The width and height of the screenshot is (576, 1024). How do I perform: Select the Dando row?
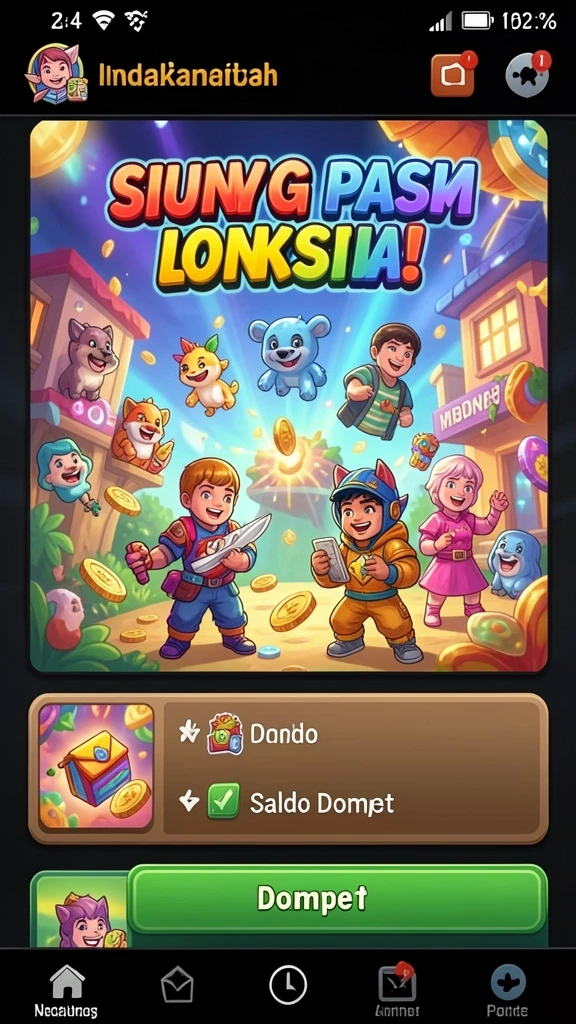point(350,734)
